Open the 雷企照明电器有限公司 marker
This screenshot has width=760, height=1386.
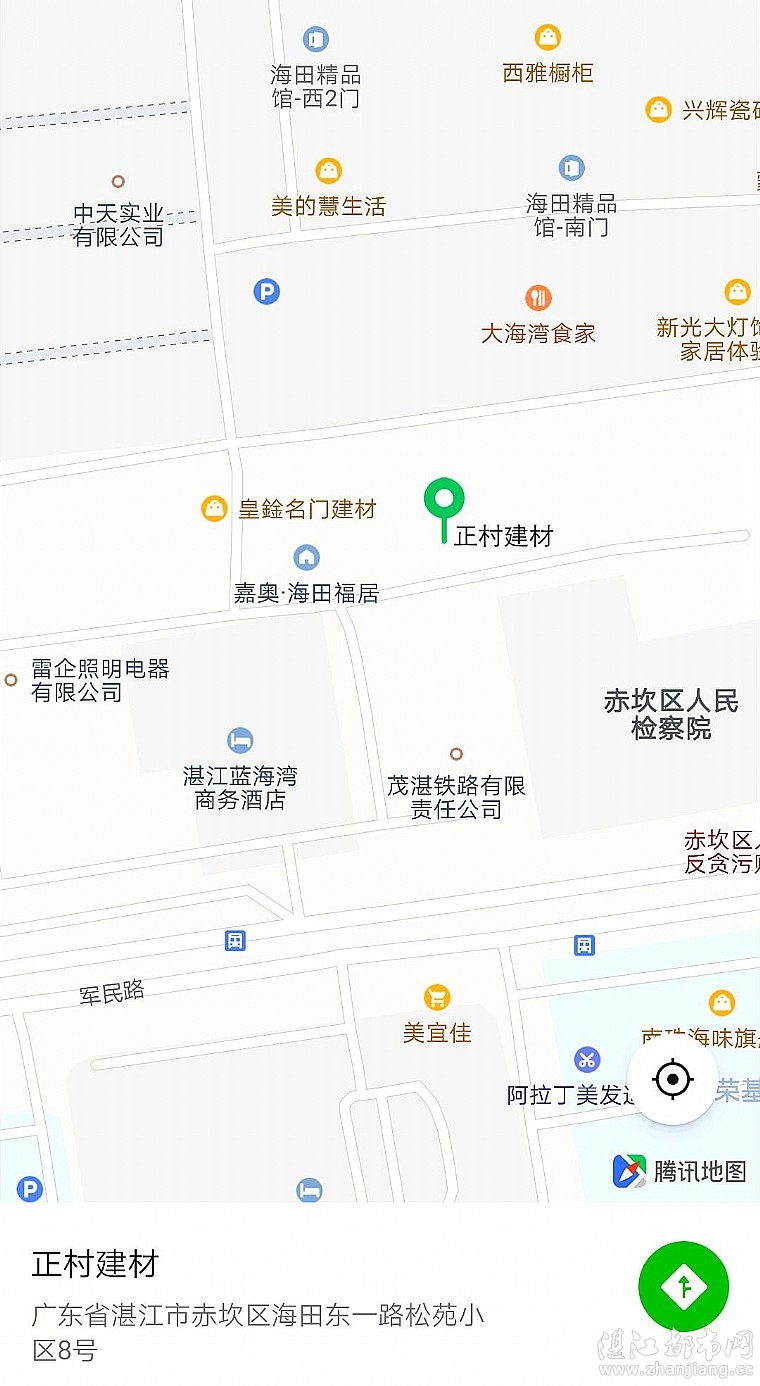tap(11, 680)
